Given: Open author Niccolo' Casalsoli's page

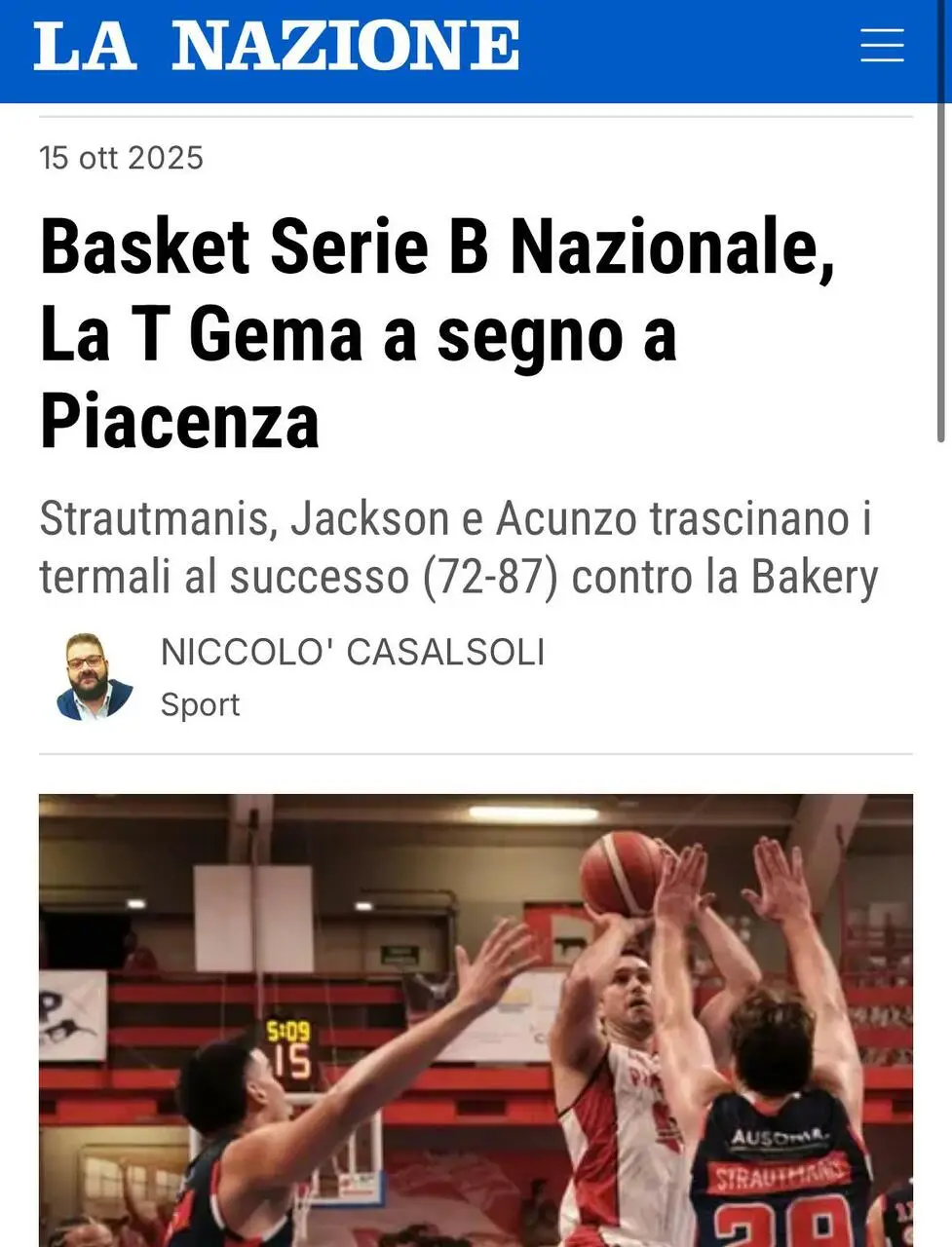Looking at the screenshot, I should (352, 652).
